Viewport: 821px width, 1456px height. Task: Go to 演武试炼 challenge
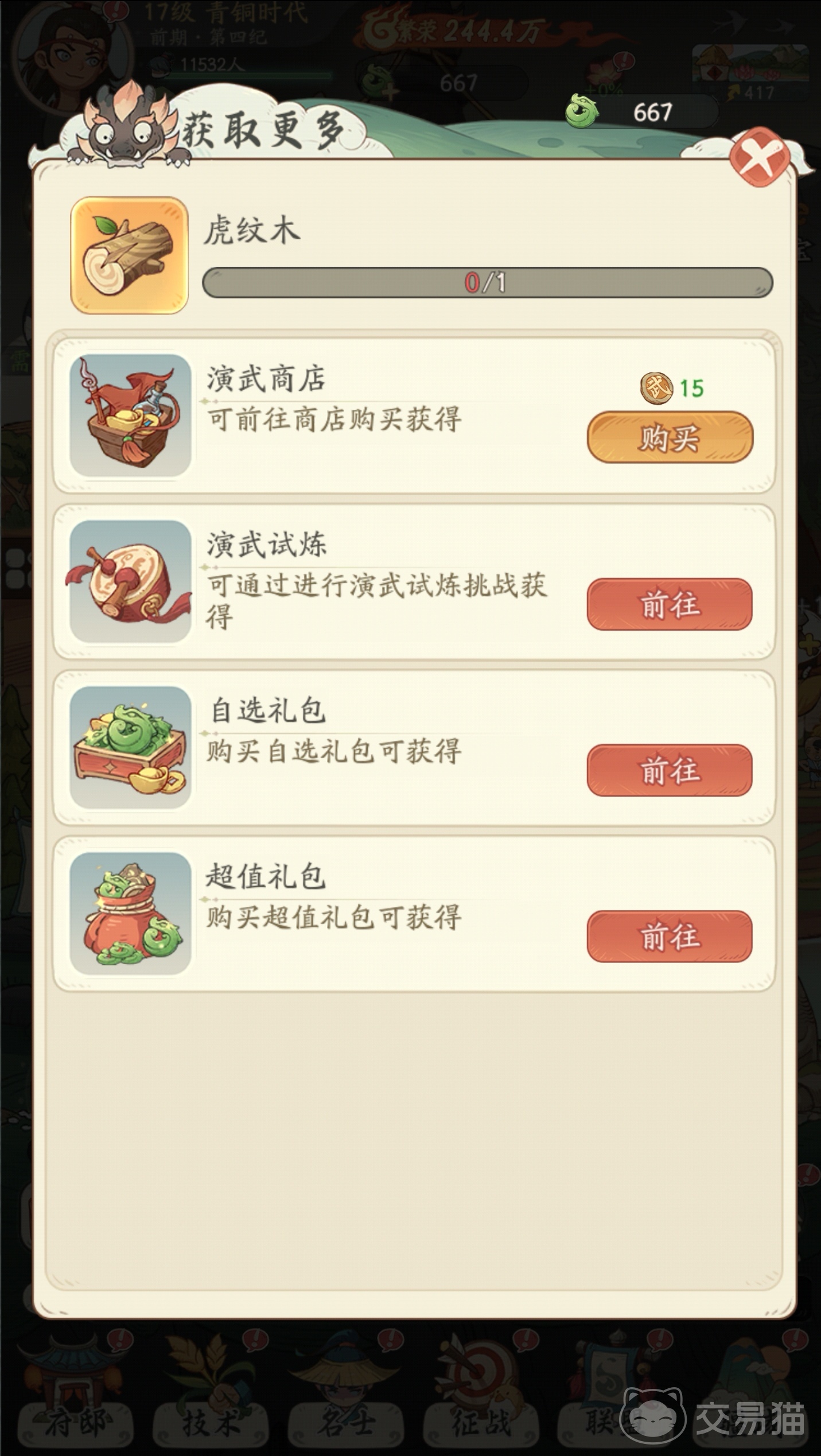(x=670, y=604)
